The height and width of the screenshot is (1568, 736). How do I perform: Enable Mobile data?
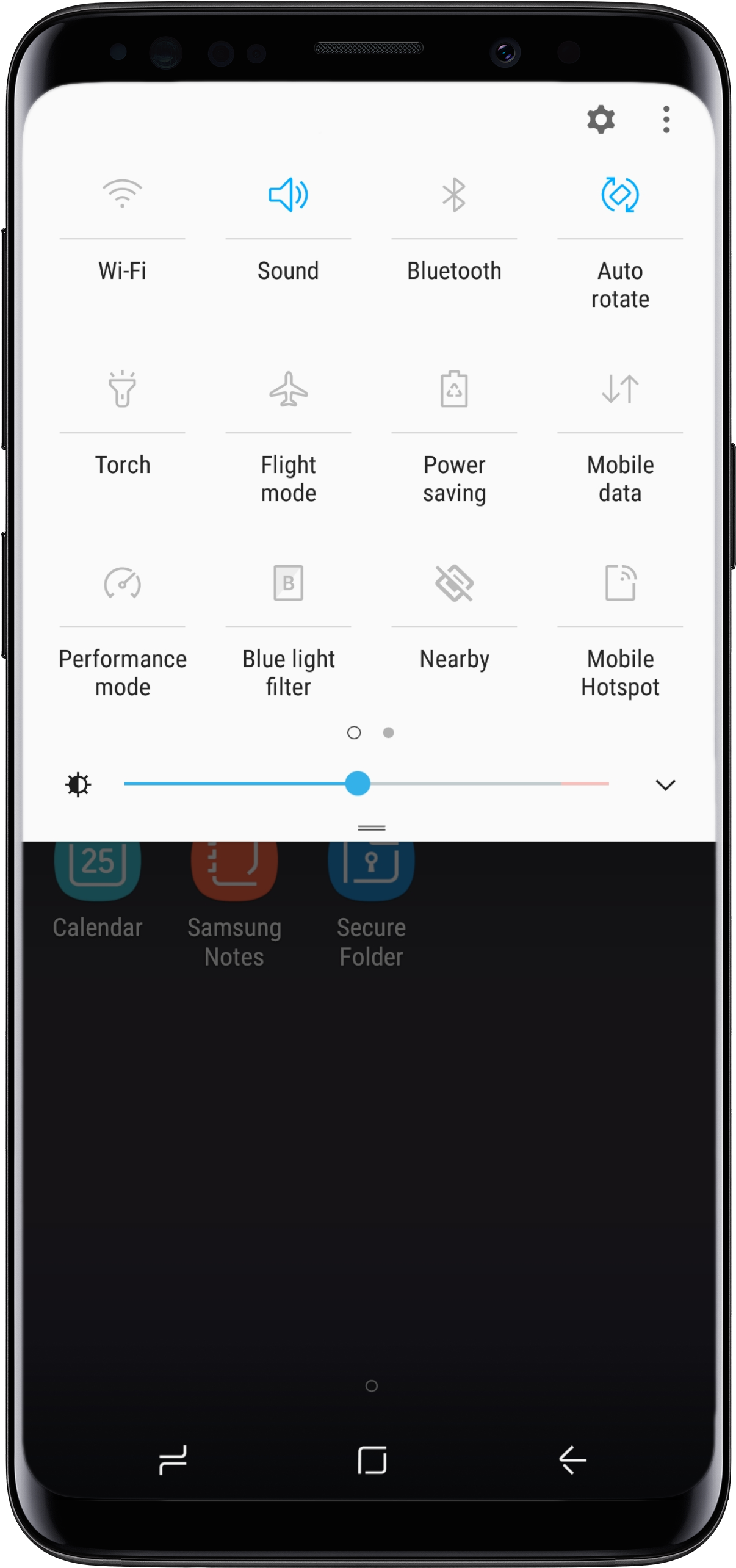point(620,389)
